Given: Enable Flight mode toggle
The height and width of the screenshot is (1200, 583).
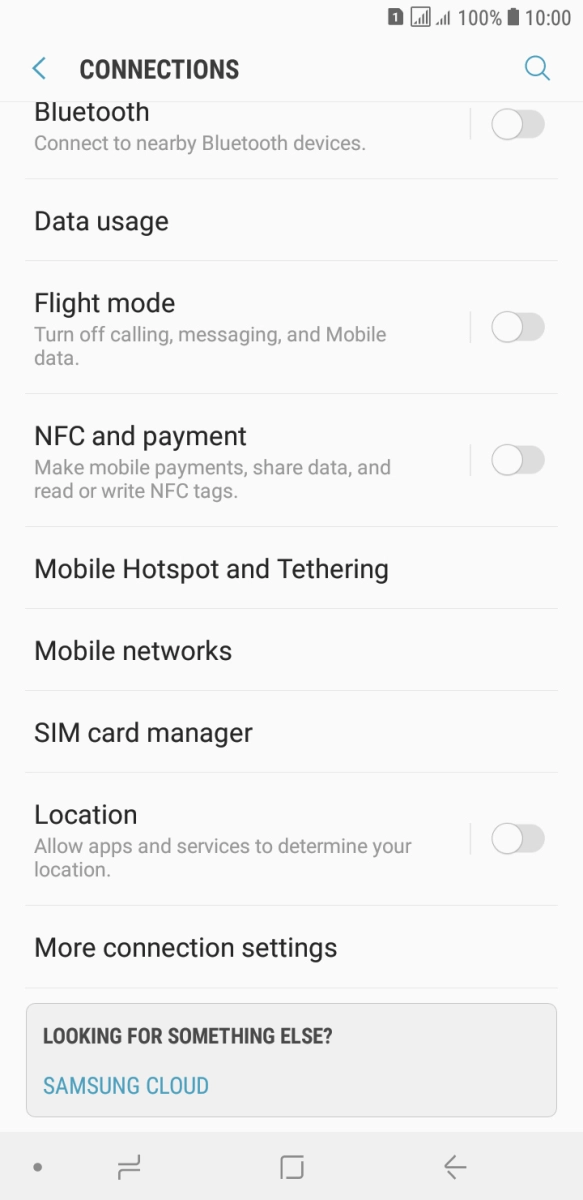Looking at the screenshot, I should 518,327.
